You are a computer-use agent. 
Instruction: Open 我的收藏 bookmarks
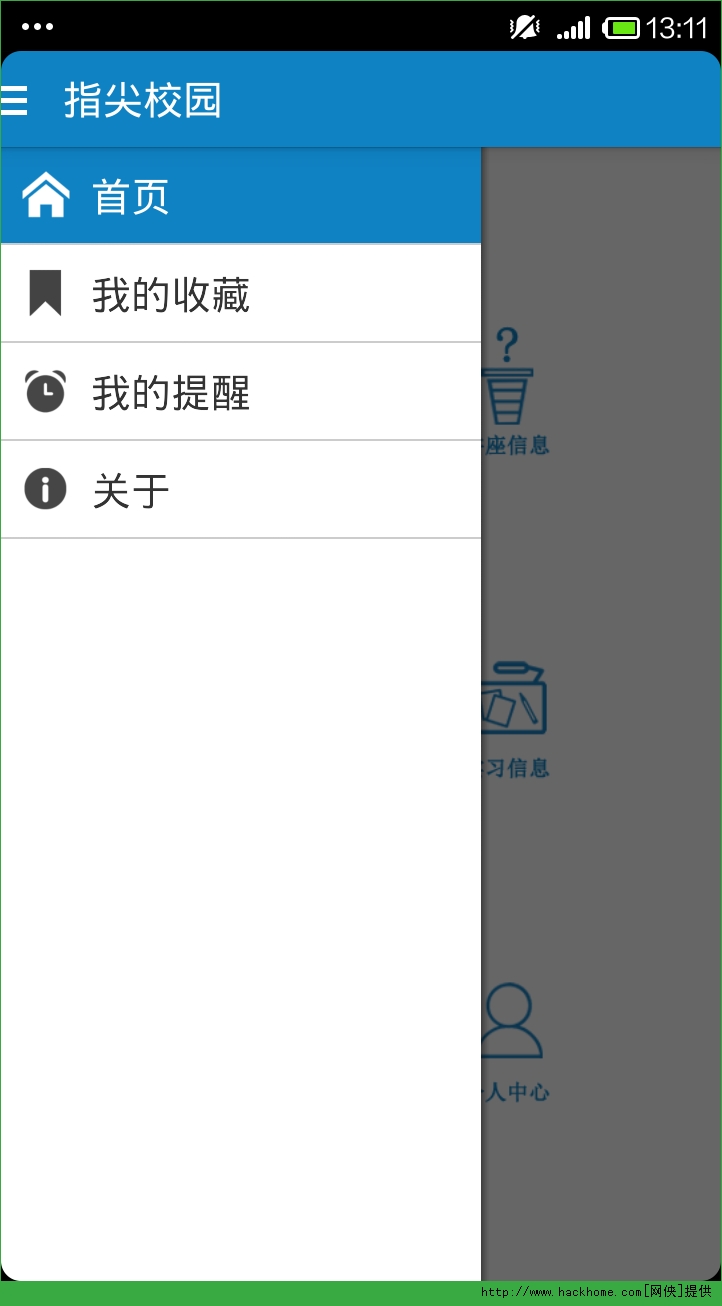[240, 294]
